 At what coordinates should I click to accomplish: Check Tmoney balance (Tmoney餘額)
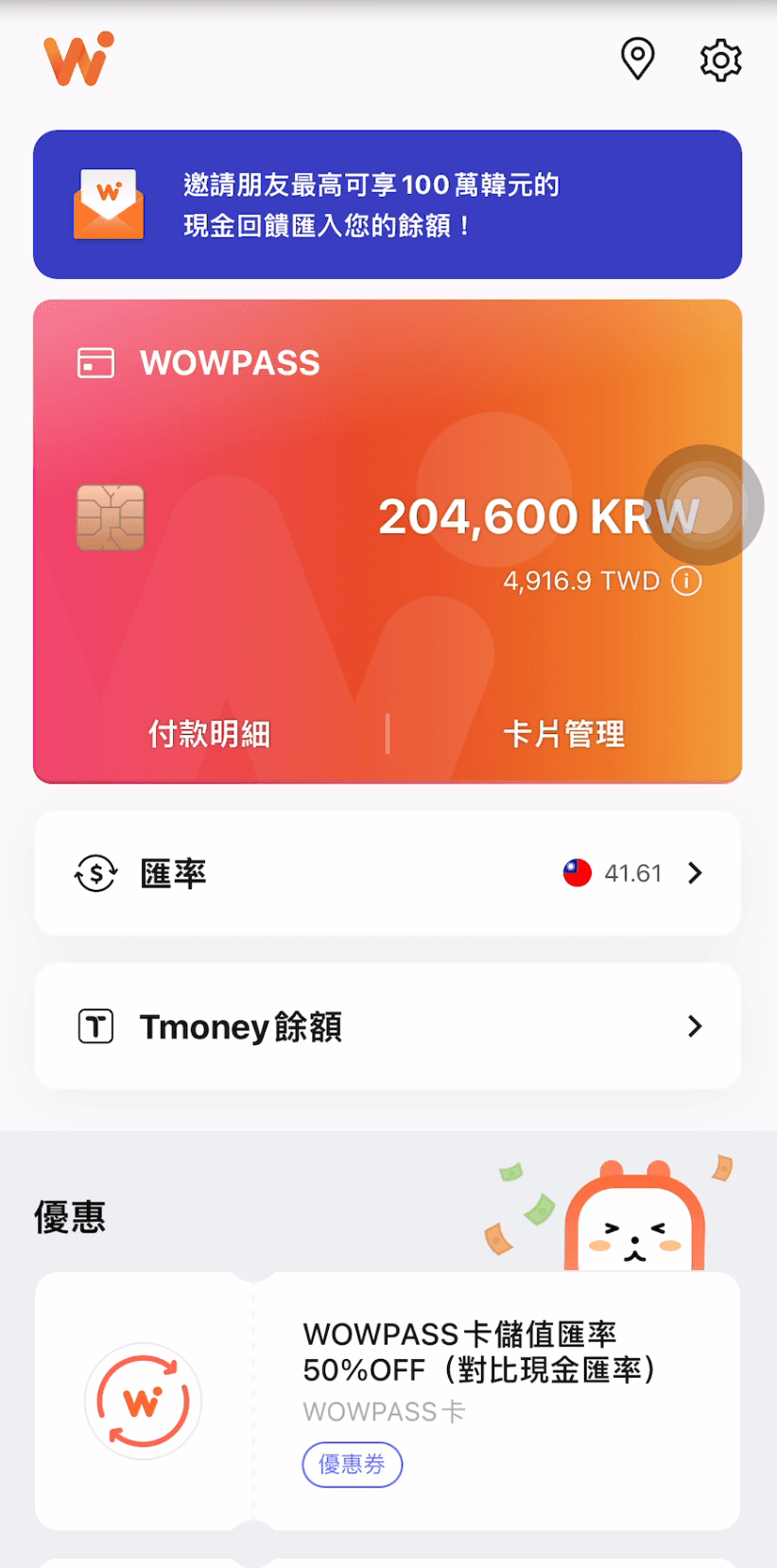pos(388,1026)
